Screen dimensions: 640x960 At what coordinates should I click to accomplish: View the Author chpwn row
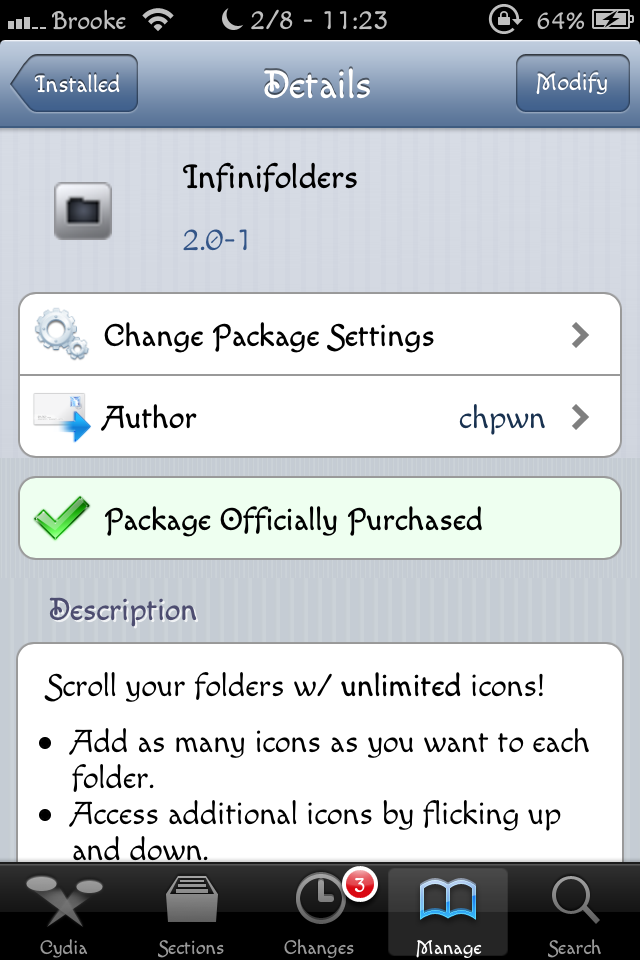pos(320,417)
